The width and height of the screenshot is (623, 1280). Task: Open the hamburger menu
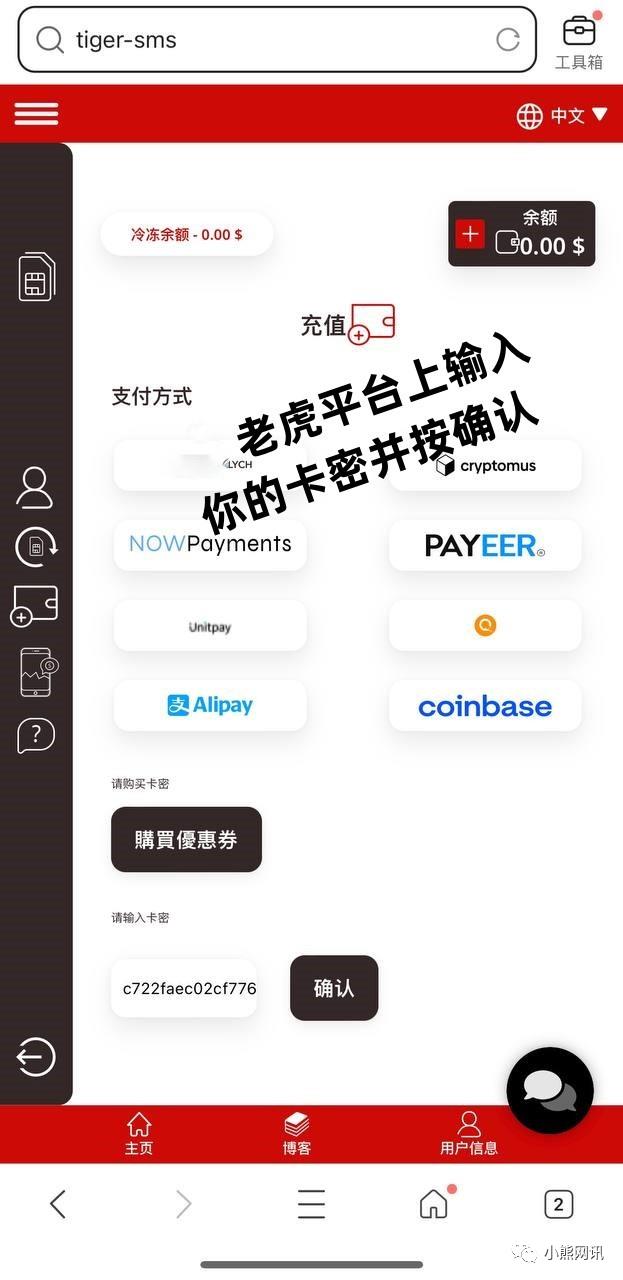(x=36, y=113)
